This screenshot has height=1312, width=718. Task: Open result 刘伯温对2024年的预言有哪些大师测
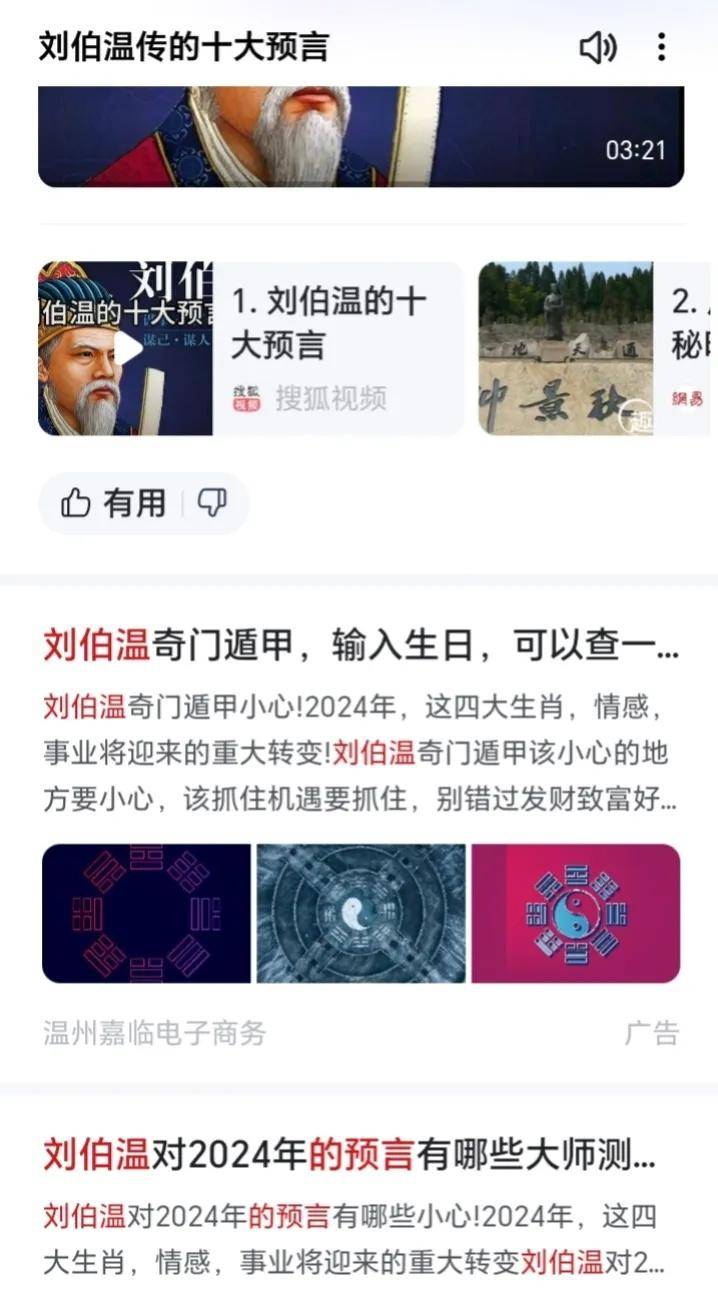350,1156
